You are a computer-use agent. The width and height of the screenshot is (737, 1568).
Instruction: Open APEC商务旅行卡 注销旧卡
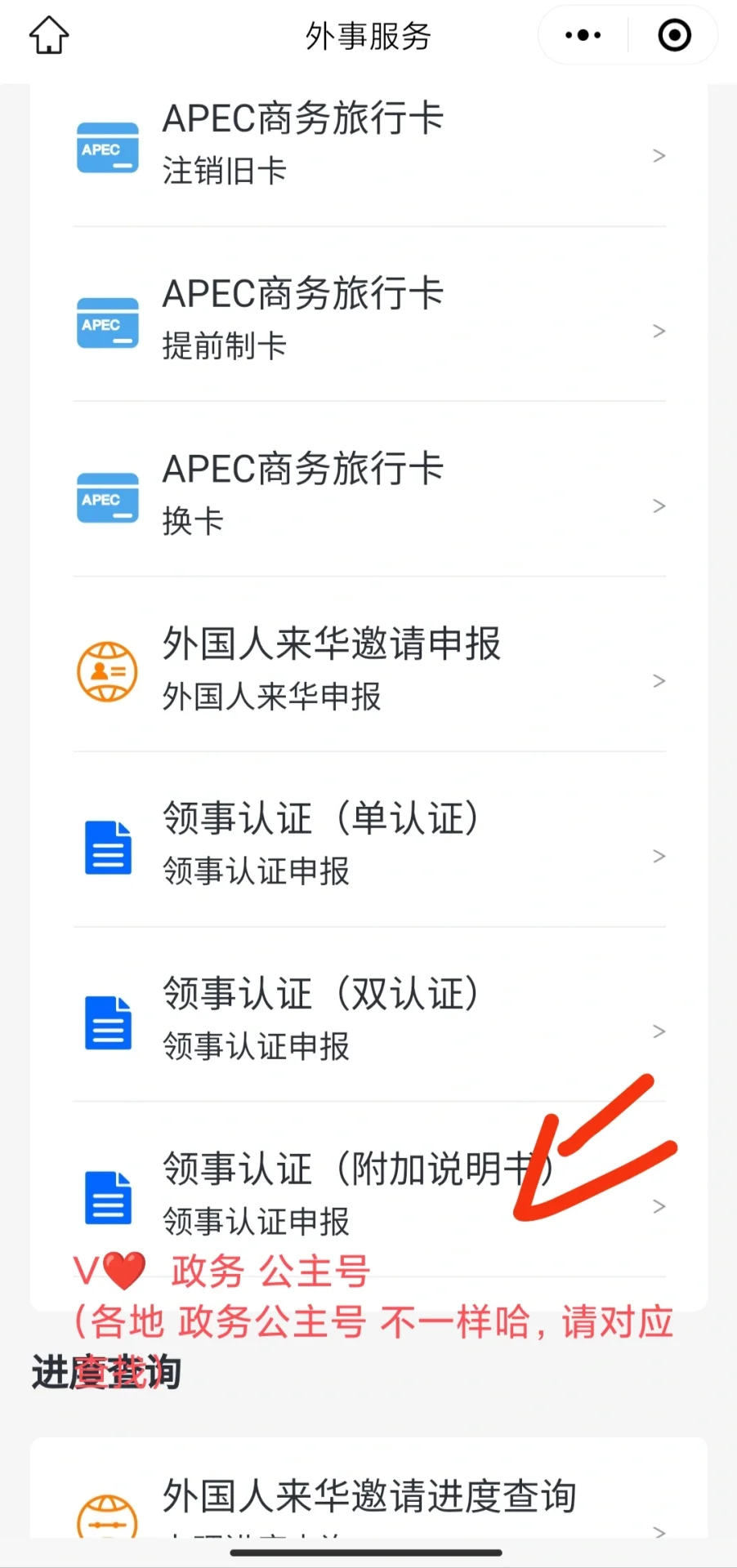tap(369, 145)
